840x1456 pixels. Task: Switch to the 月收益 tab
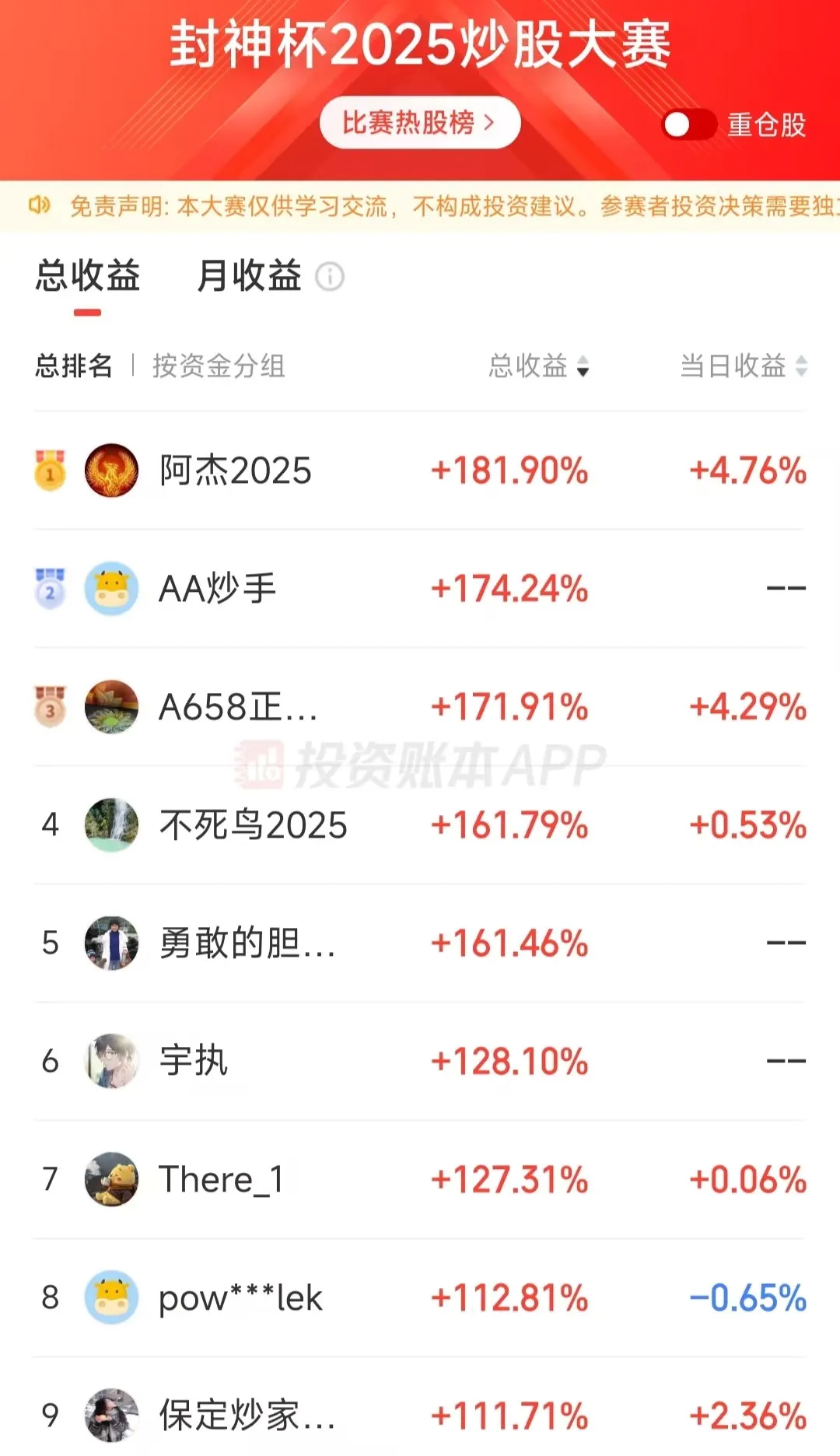click(250, 275)
